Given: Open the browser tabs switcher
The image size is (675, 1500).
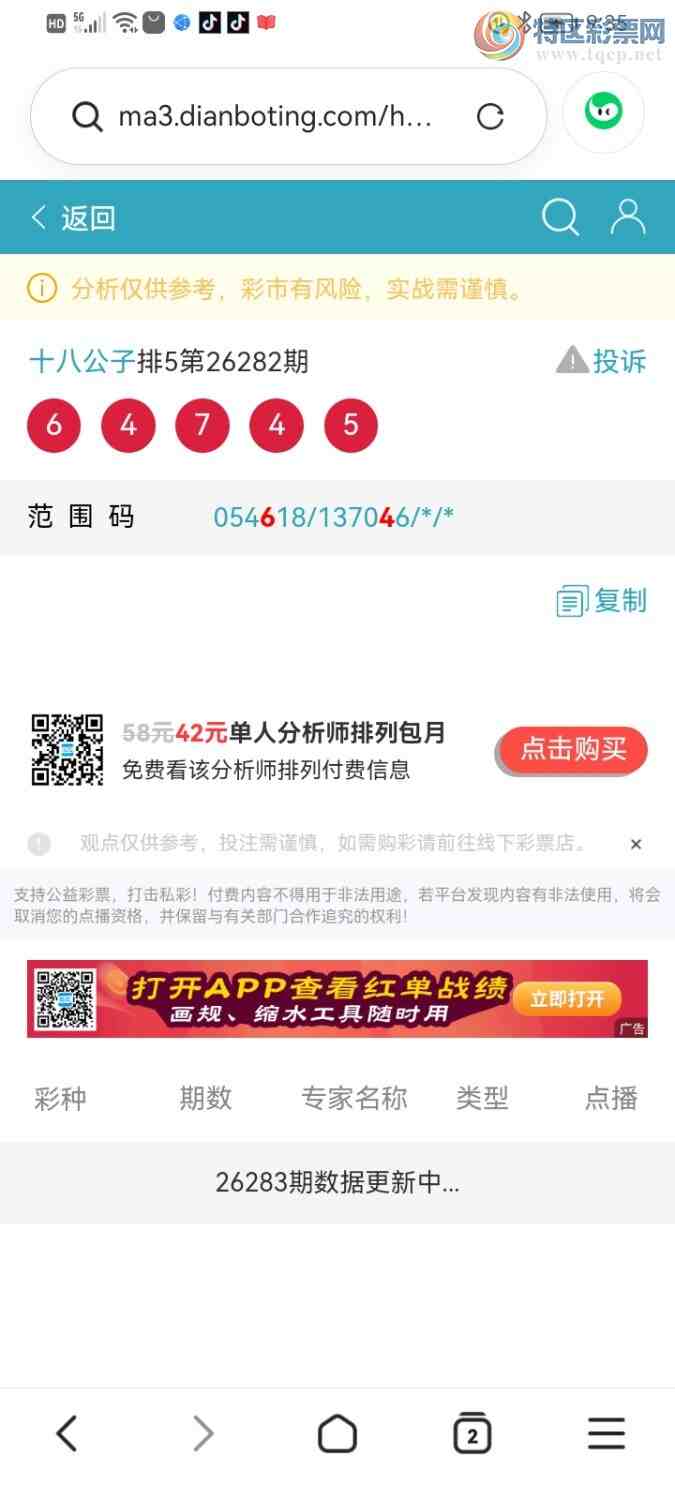Looking at the screenshot, I should click(472, 1434).
